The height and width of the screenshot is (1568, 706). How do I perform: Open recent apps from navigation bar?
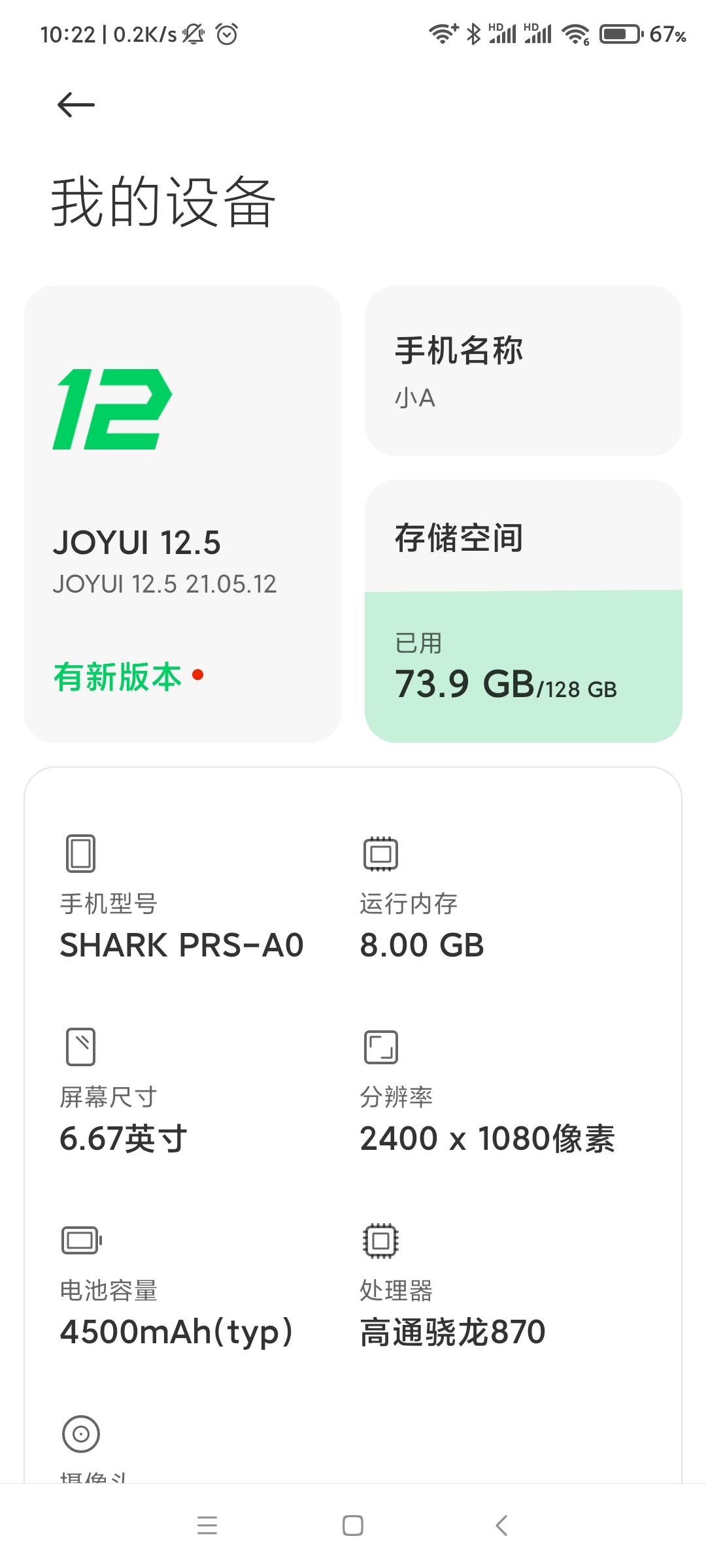click(207, 1526)
